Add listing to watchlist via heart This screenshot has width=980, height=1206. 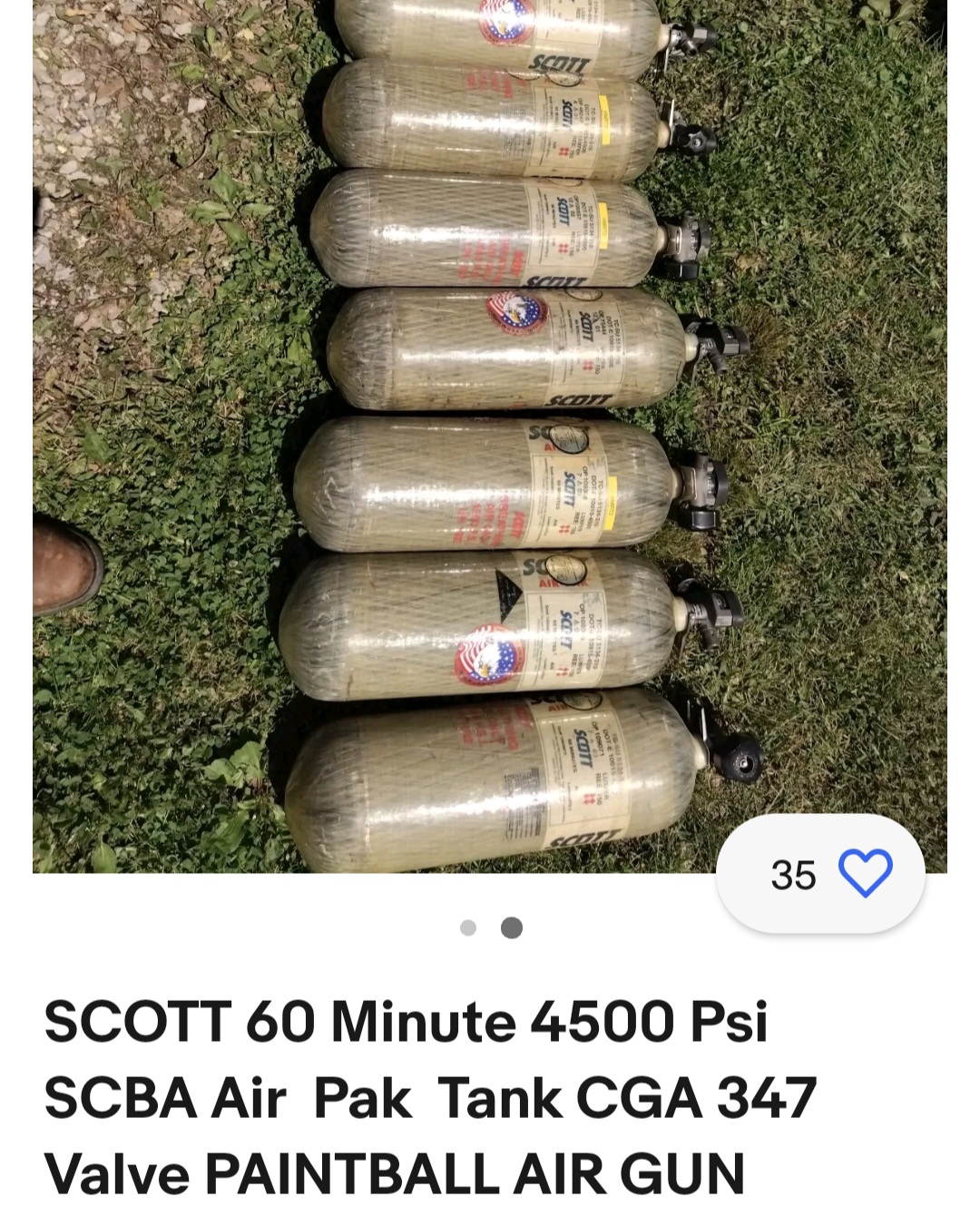tap(865, 874)
